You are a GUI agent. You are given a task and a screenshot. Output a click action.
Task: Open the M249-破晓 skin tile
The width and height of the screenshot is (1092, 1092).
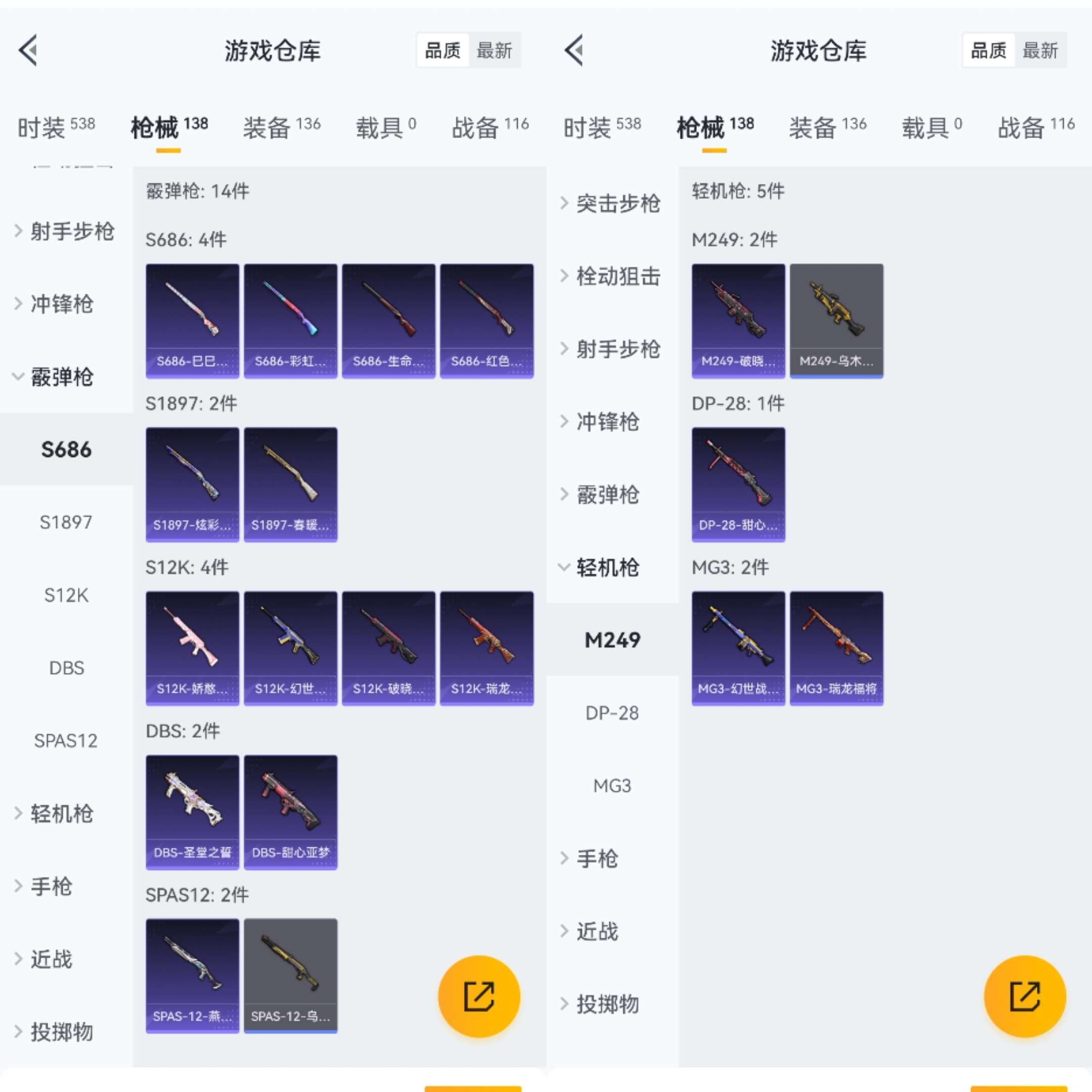click(738, 321)
